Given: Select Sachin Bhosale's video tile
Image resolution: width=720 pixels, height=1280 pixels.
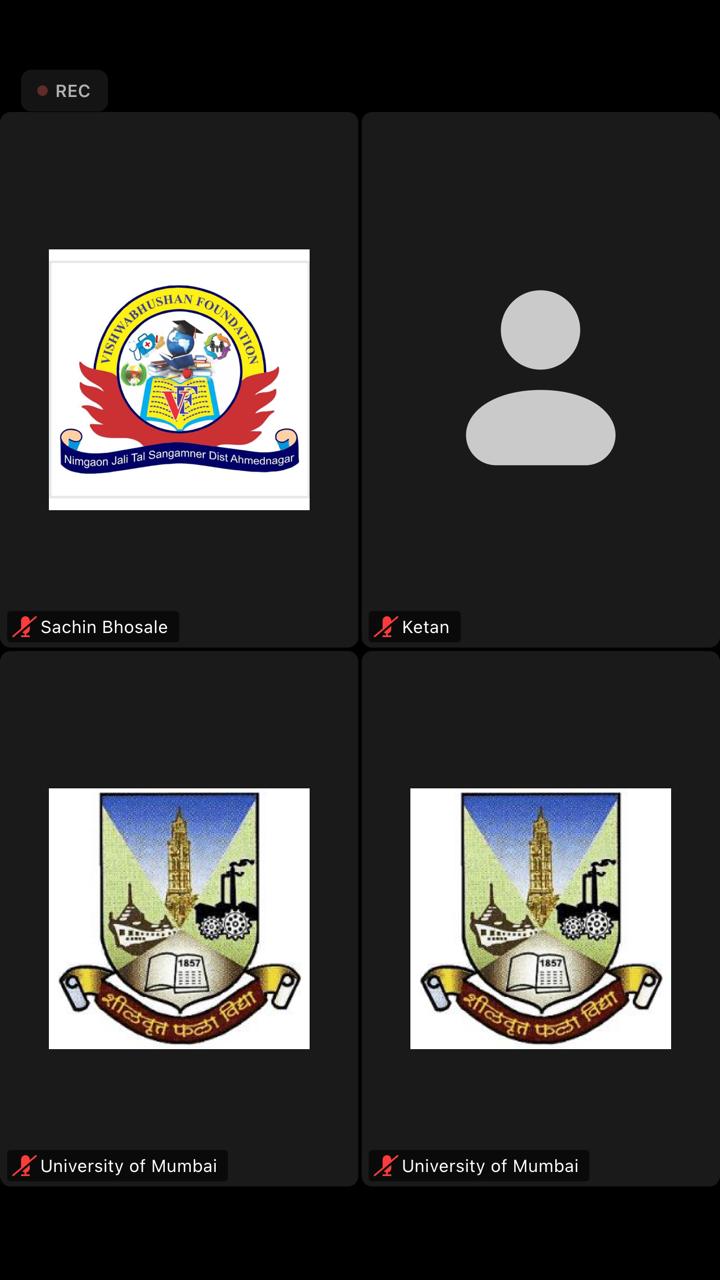Looking at the screenshot, I should [x=179, y=379].
